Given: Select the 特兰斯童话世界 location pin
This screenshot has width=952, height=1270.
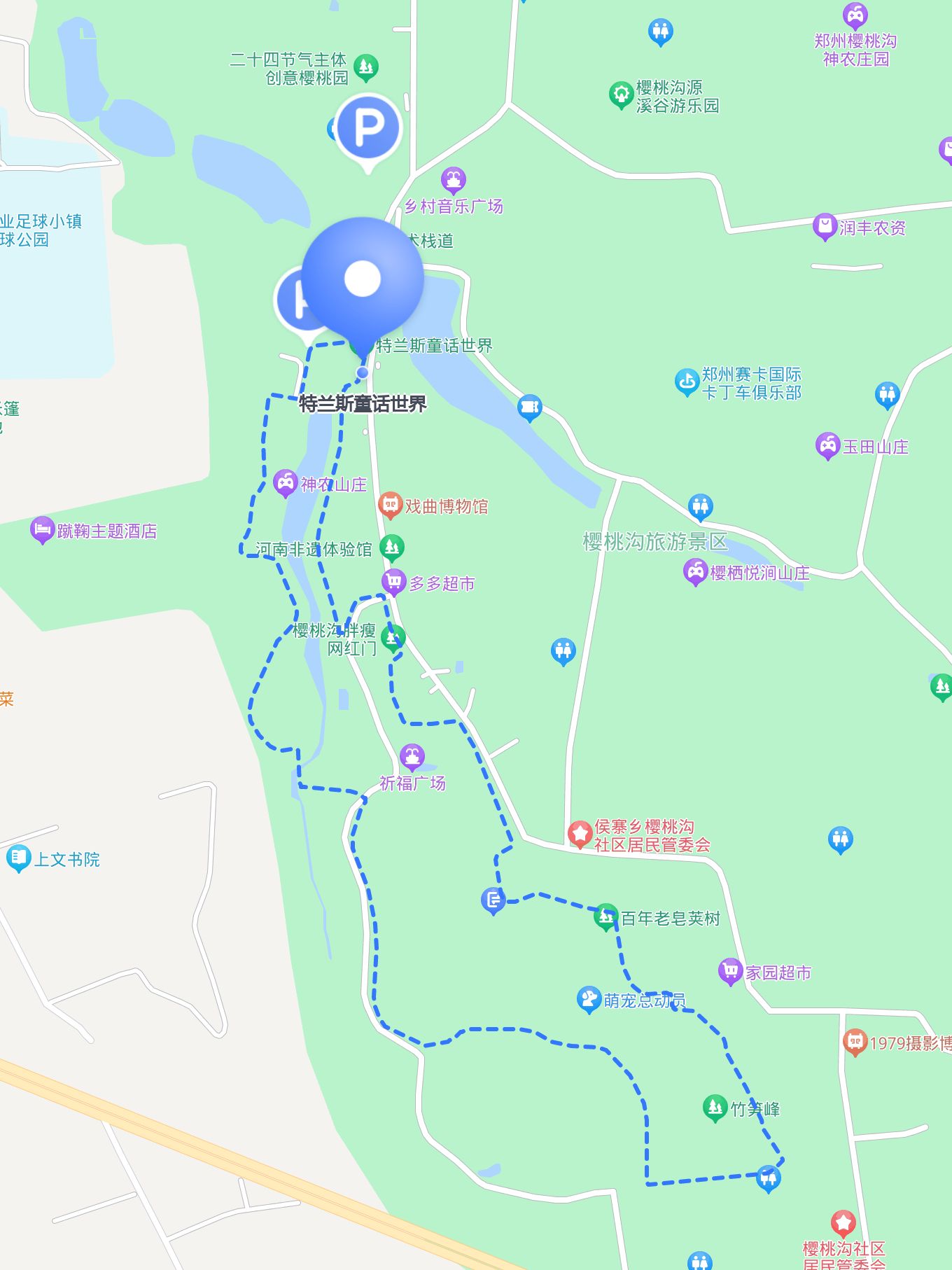Looking at the screenshot, I should [363, 279].
